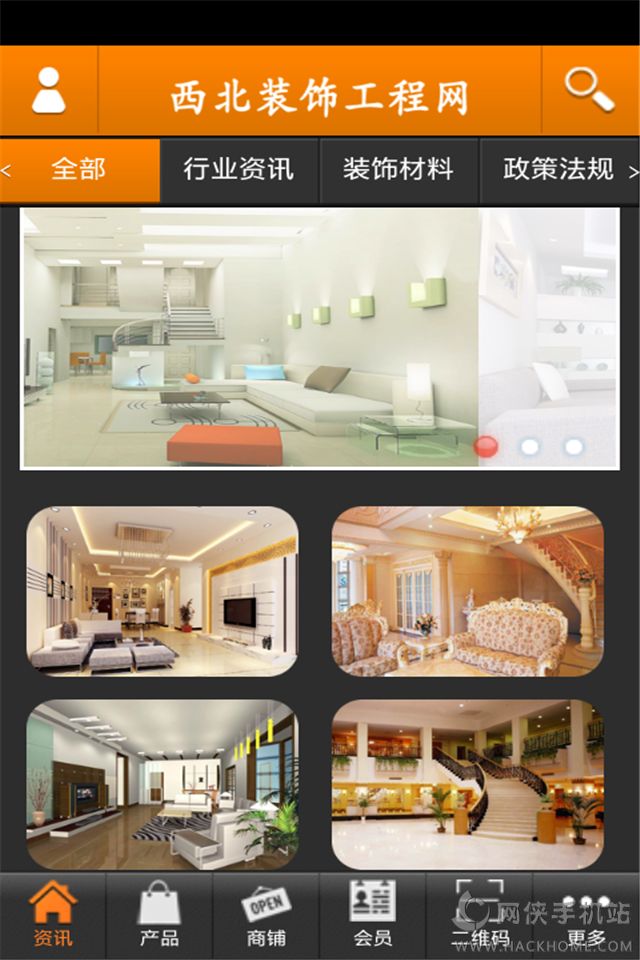Go to the 商铺 bottom tab
The height and width of the screenshot is (960, 640).
(266, 915)
